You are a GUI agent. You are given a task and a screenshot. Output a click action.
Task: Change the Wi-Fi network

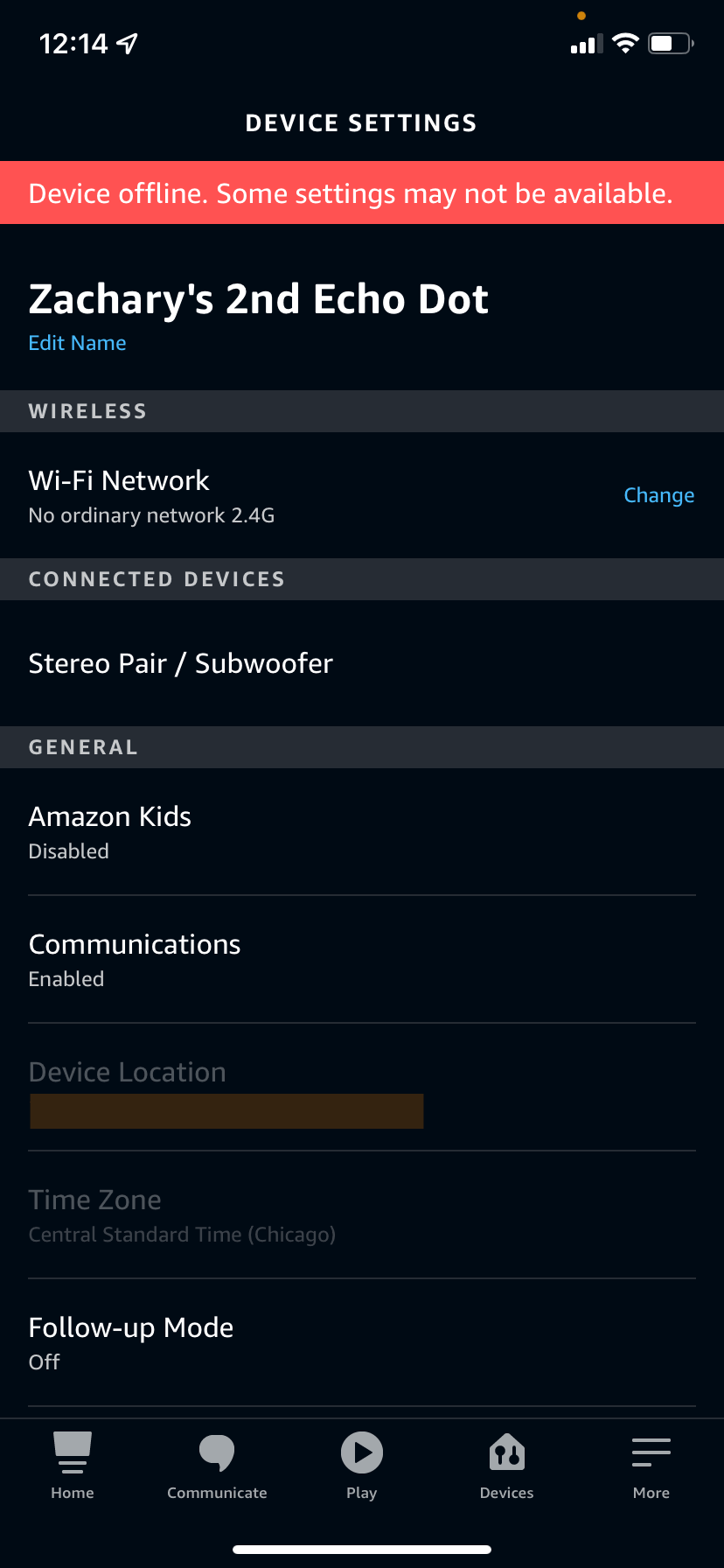pyautogui.click(x=659, y=495)
